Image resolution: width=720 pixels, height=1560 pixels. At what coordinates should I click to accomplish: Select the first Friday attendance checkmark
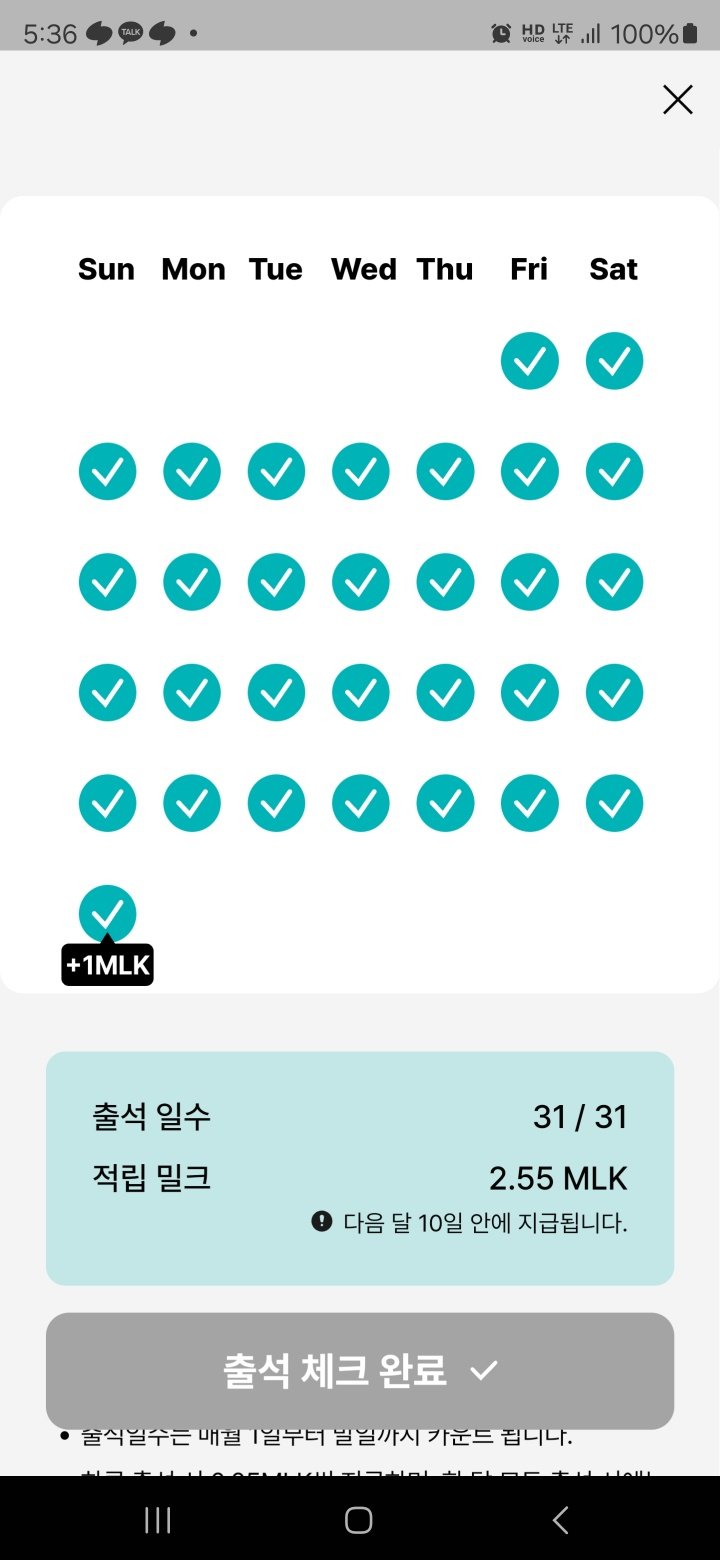(530, 361)
